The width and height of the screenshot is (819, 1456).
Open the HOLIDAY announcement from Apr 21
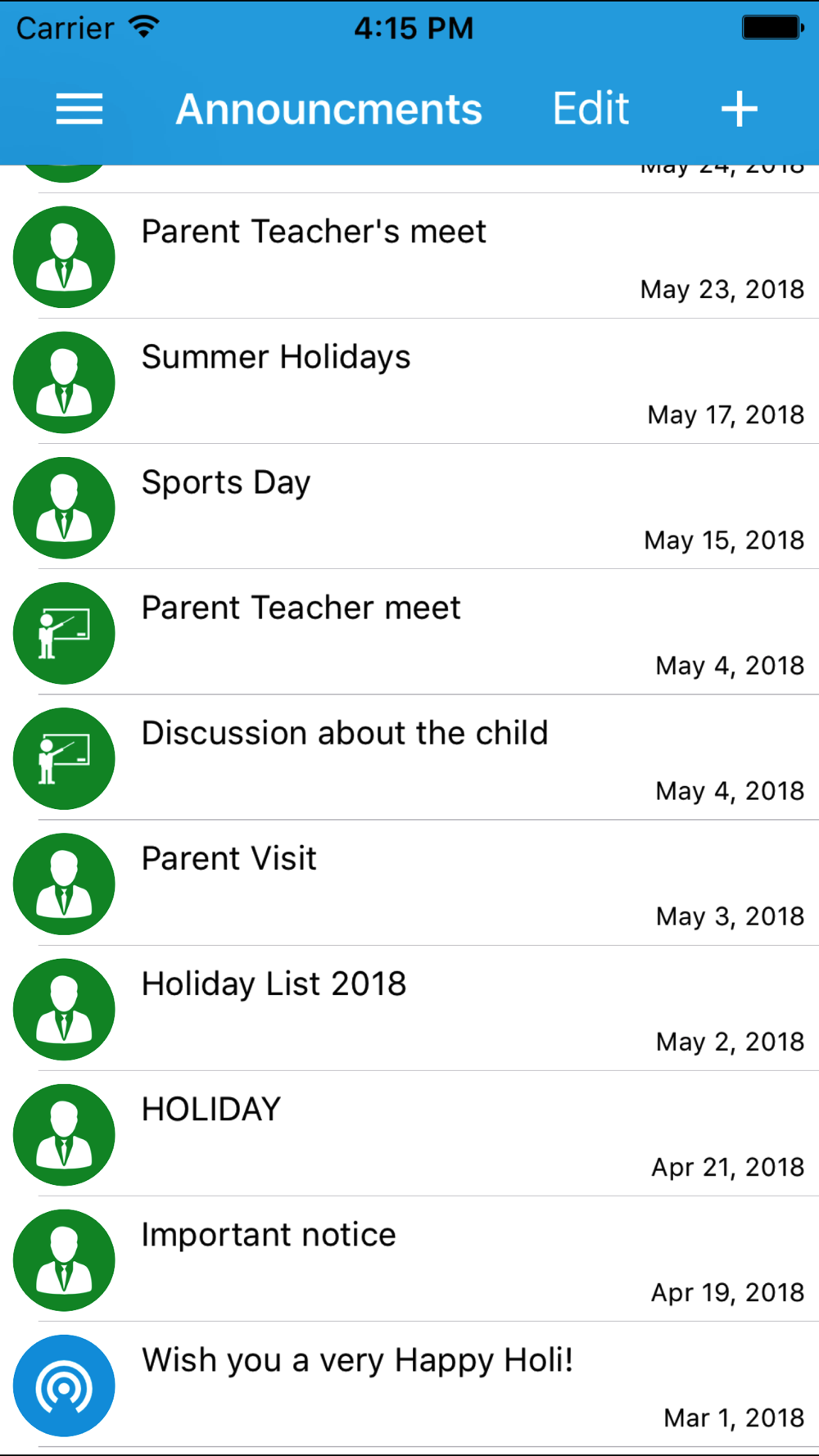coord(409,1133)
